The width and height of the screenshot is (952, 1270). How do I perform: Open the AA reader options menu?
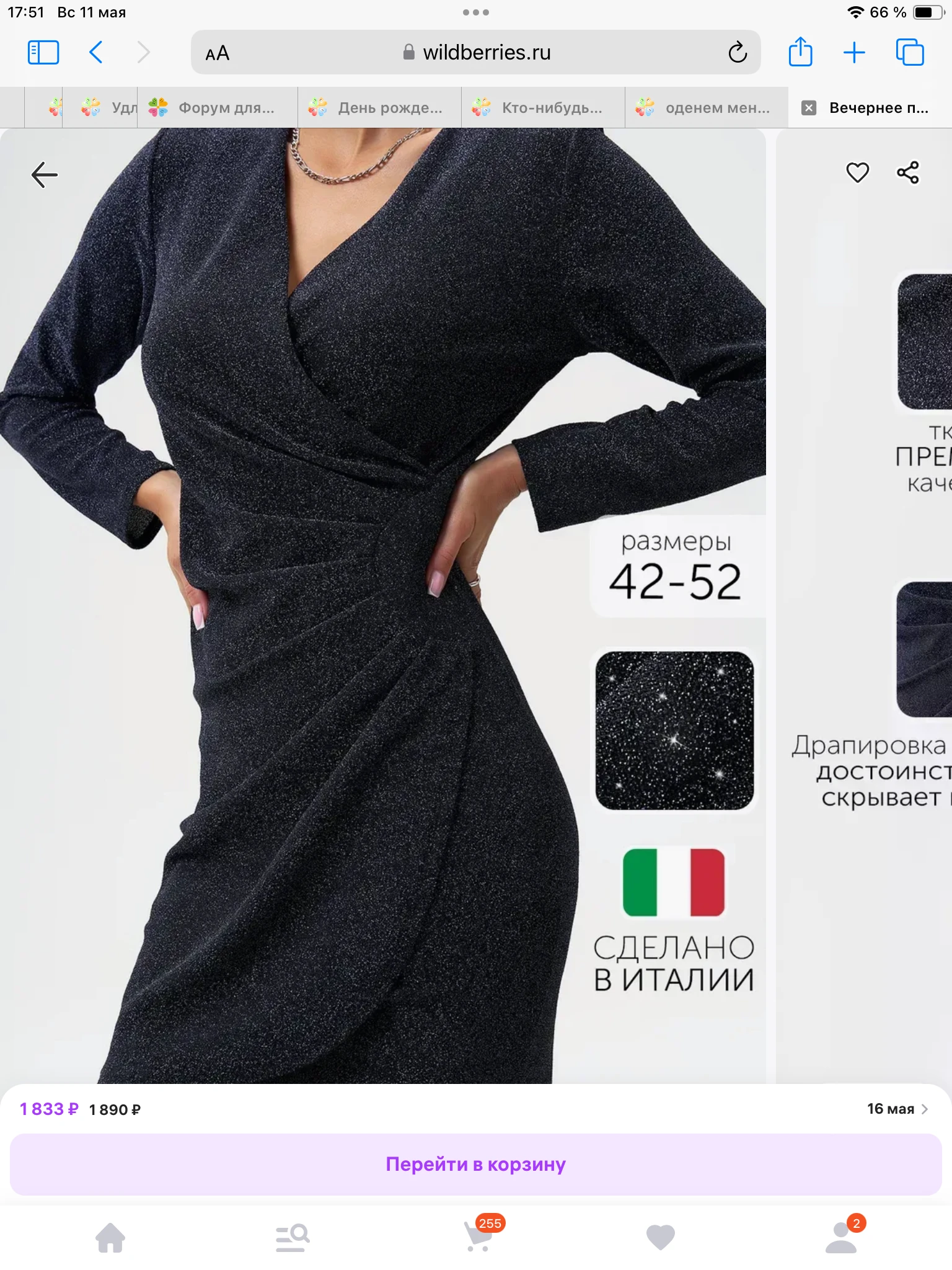218,53
